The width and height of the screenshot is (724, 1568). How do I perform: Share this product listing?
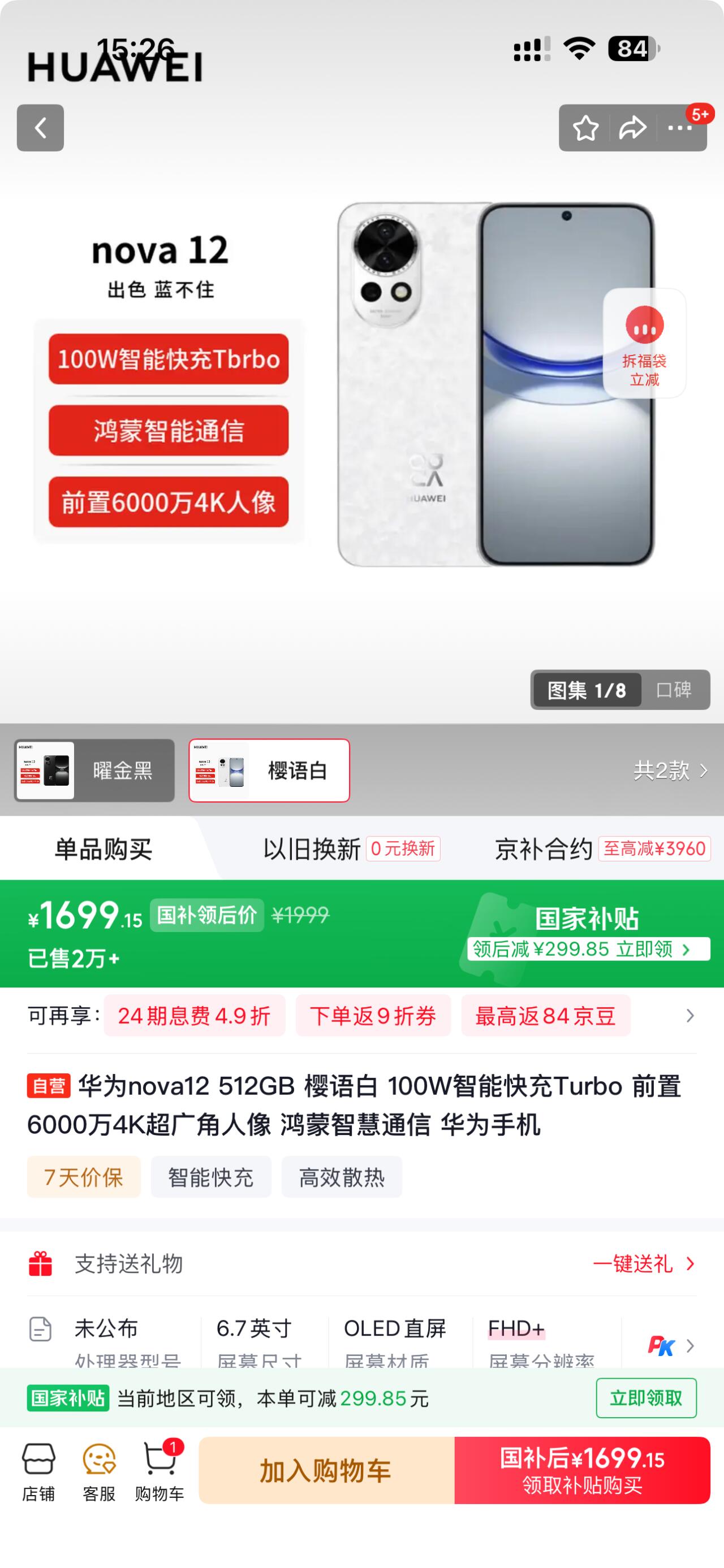[x=633, y=128]
